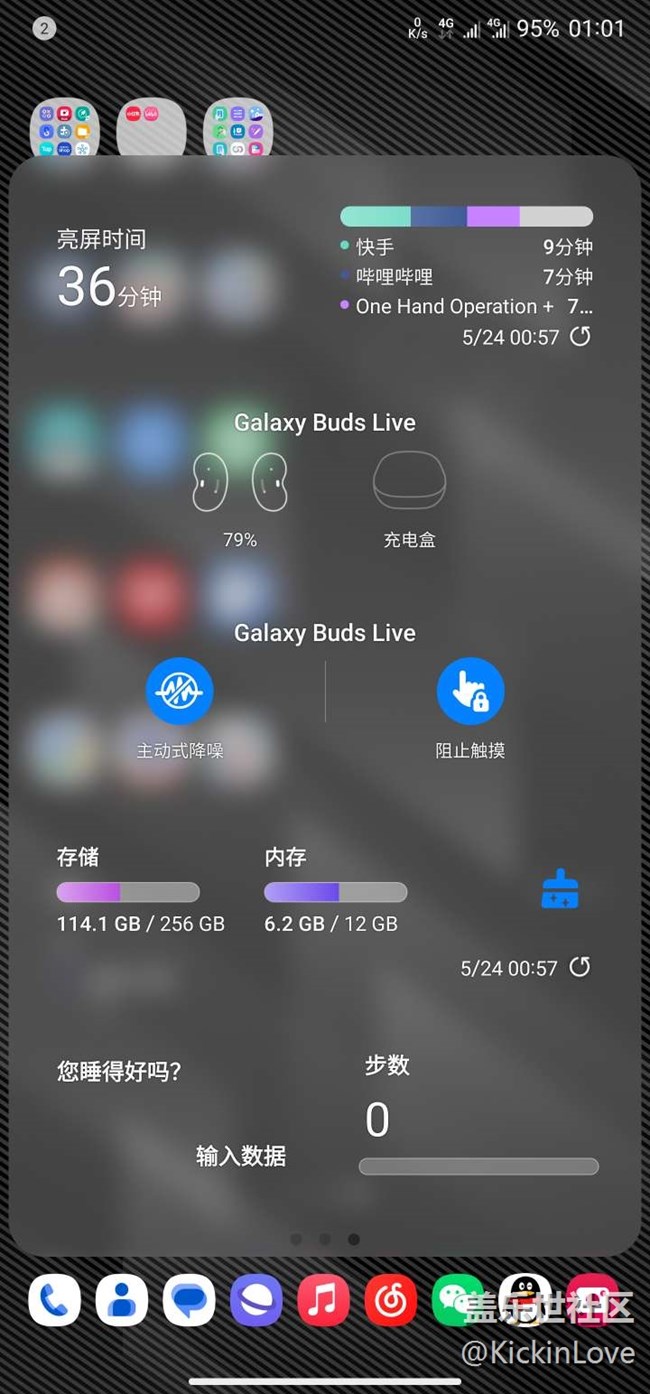Image resolution: width=650 pixels, height=1394 pixels.
Task: Launch NetEase Cloud Music from the dock
Action: [390, 1300]
